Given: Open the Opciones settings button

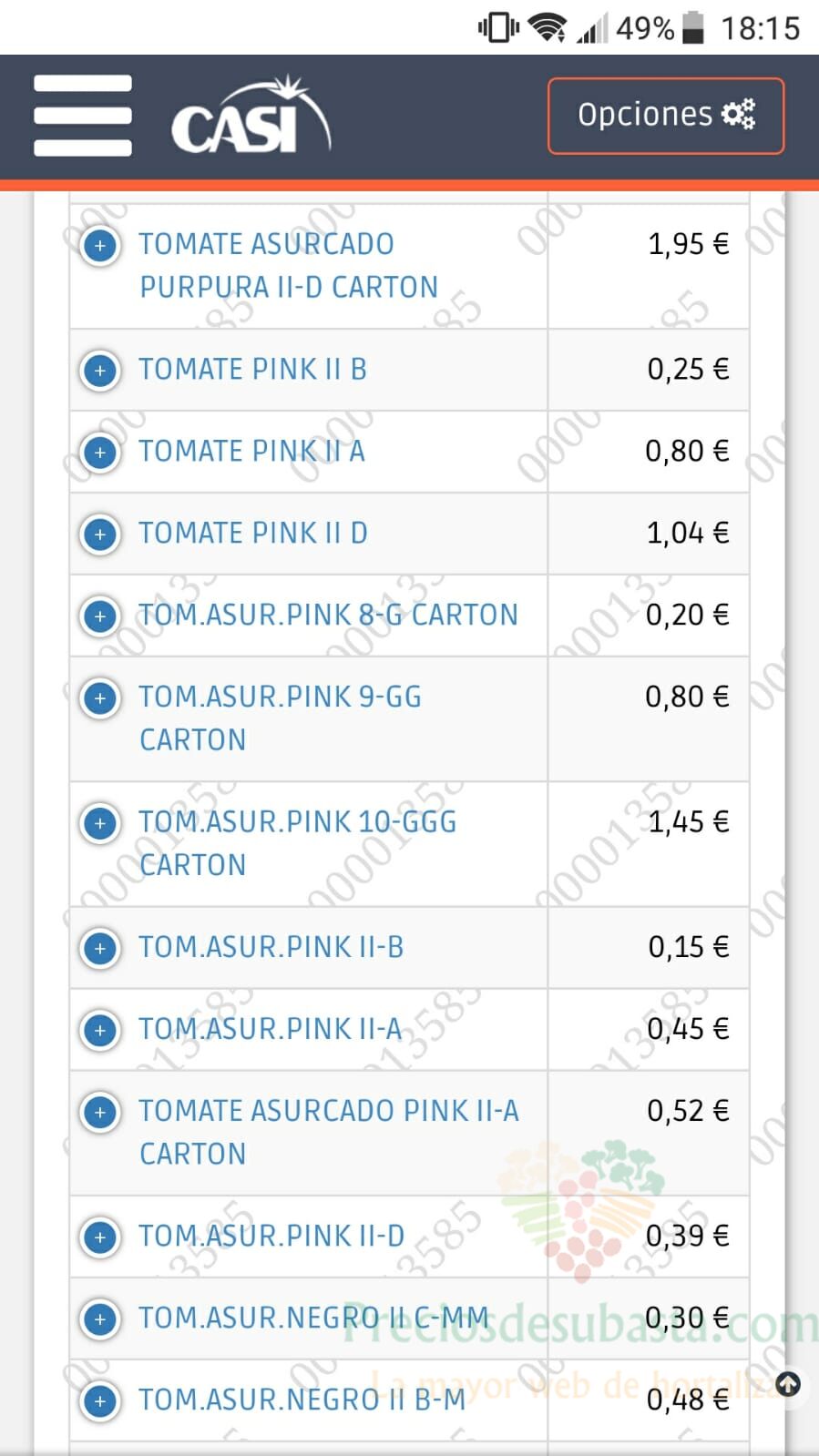Looking at the screenshot, I should 666,116.
